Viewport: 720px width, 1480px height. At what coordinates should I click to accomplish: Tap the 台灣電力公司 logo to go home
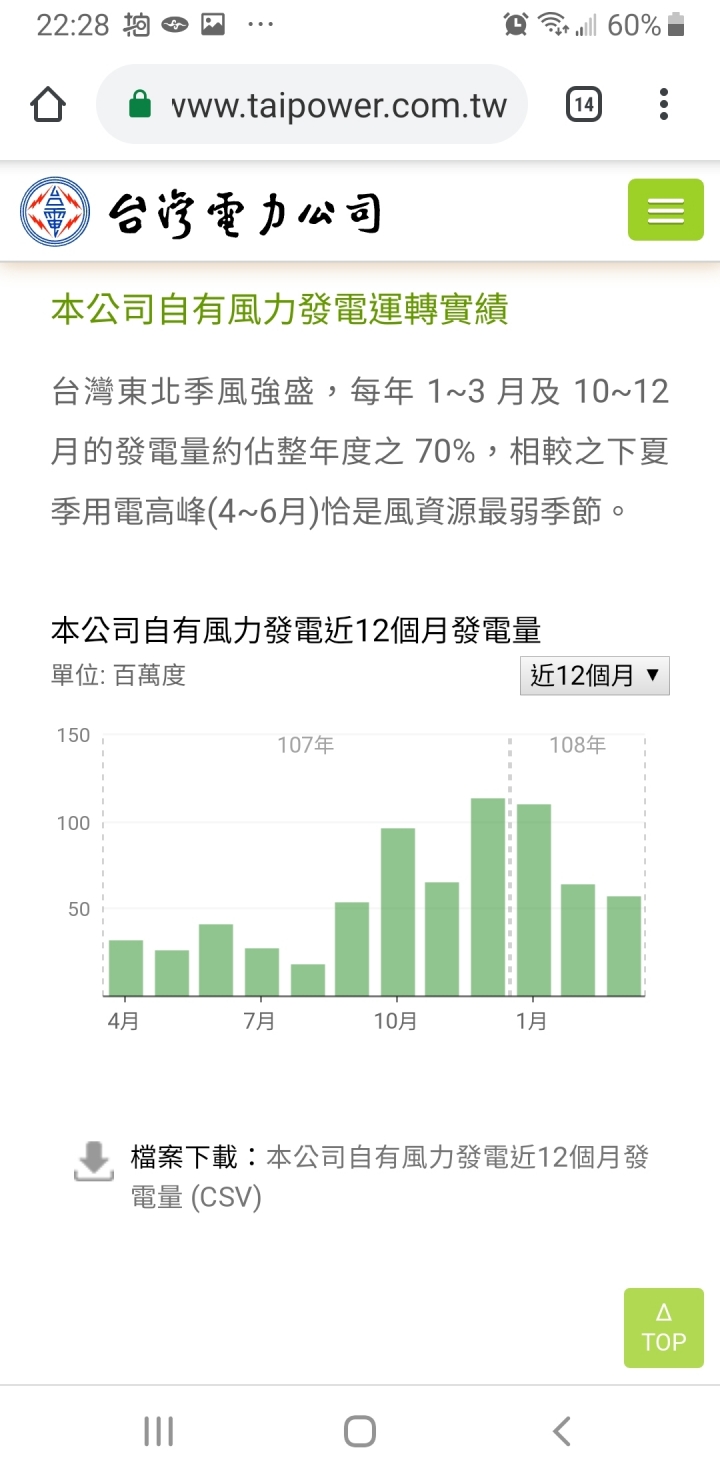pos(201,211)
